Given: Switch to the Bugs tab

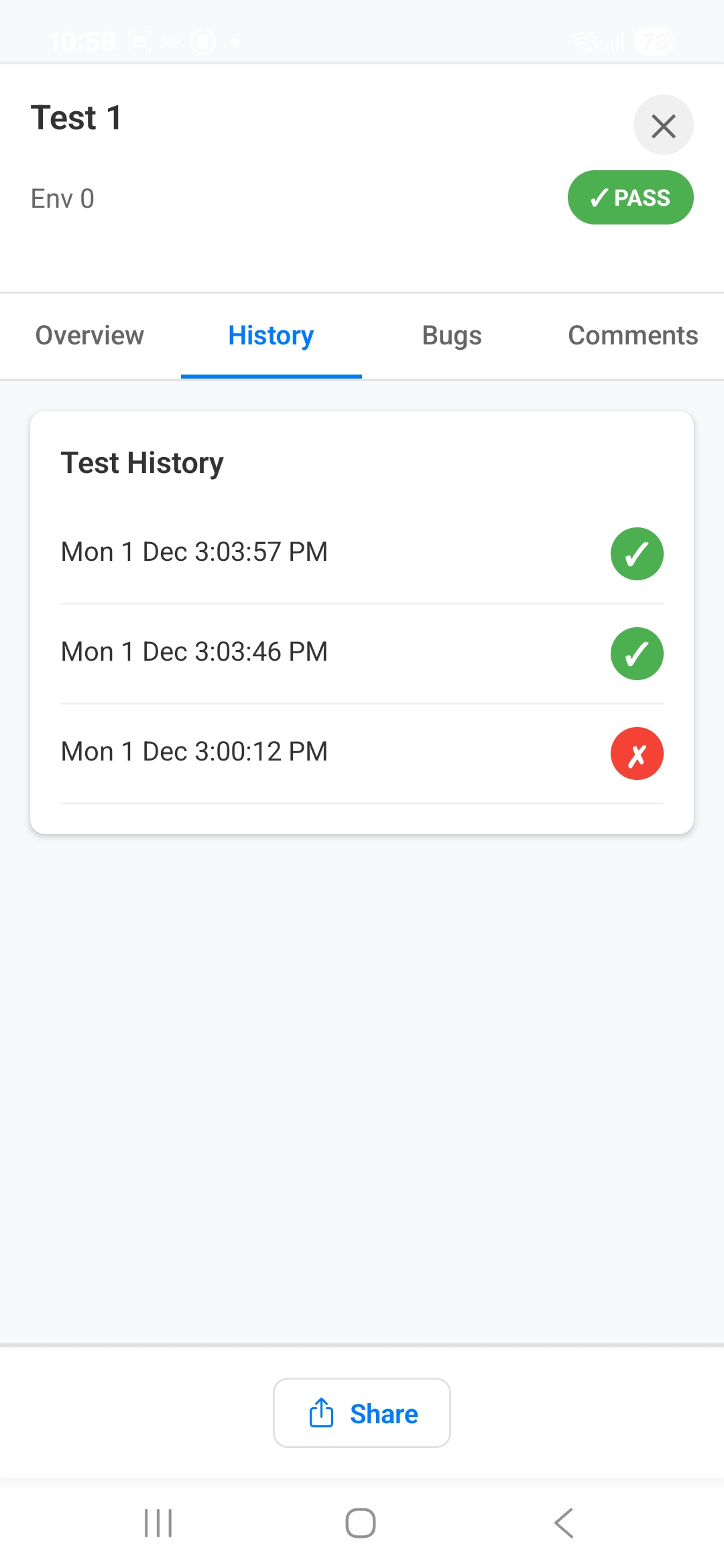Looking at the screenshot, I should [451, 335].
